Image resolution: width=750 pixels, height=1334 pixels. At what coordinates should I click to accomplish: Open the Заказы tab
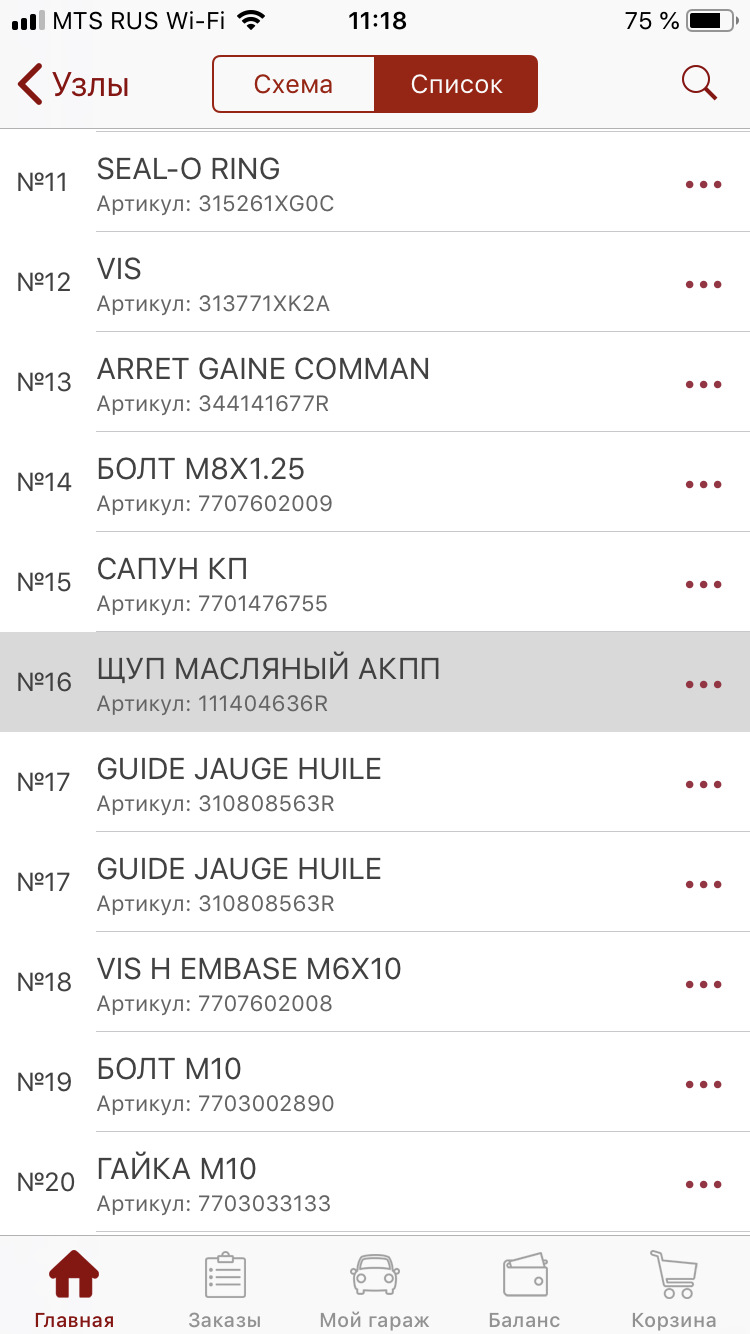pyautogui.click(x=225, y=1289)
